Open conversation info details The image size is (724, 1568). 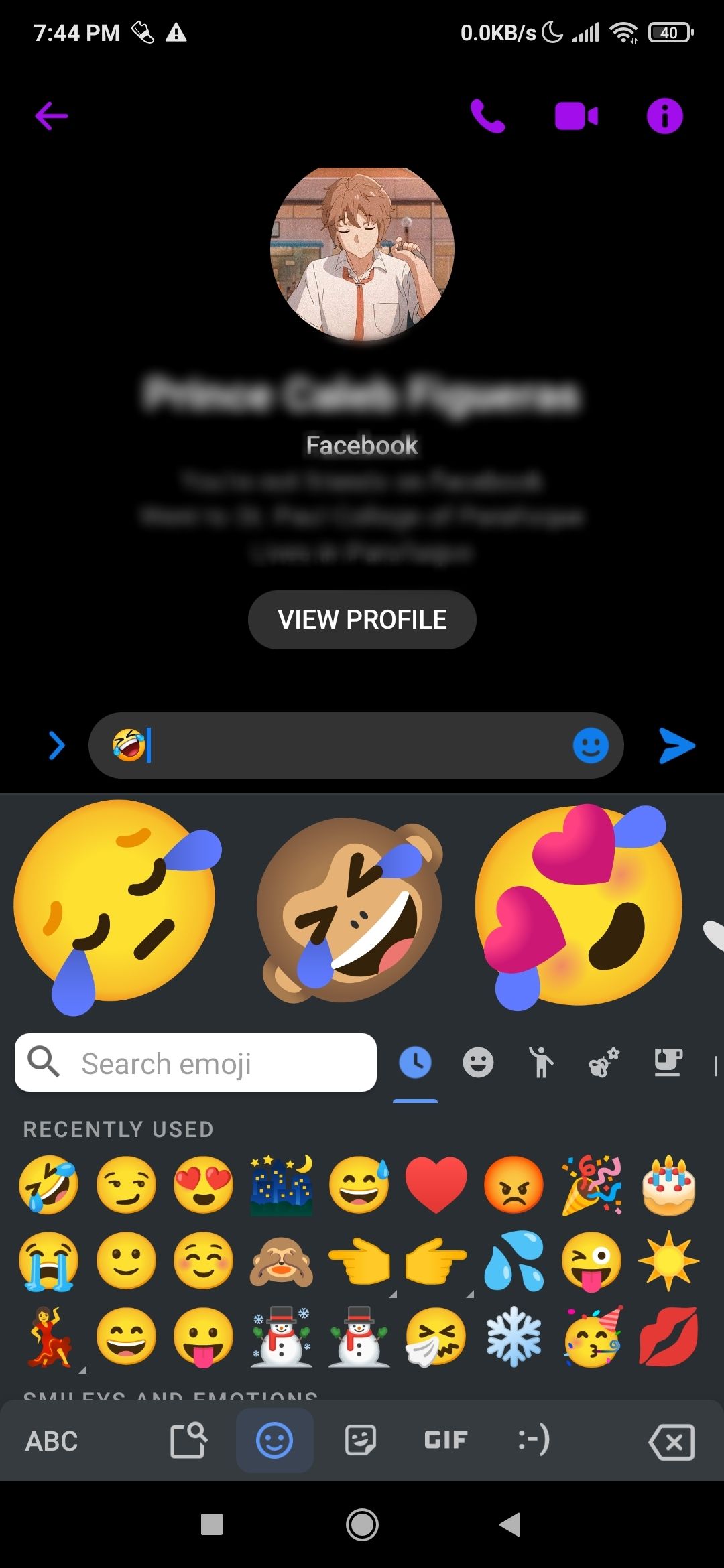[664, 116]
